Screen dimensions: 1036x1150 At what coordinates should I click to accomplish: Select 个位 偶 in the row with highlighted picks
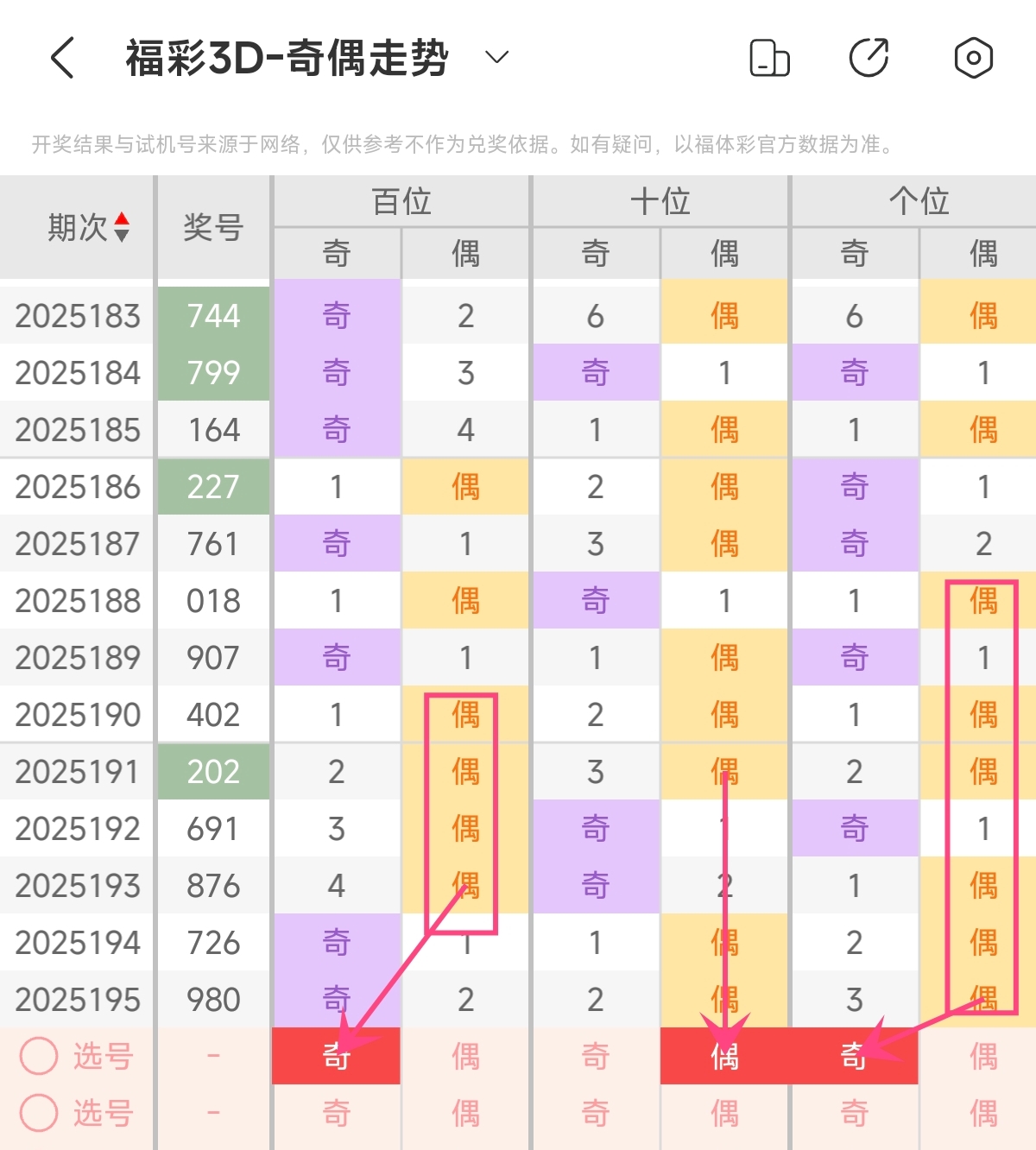click(983, 1056)
